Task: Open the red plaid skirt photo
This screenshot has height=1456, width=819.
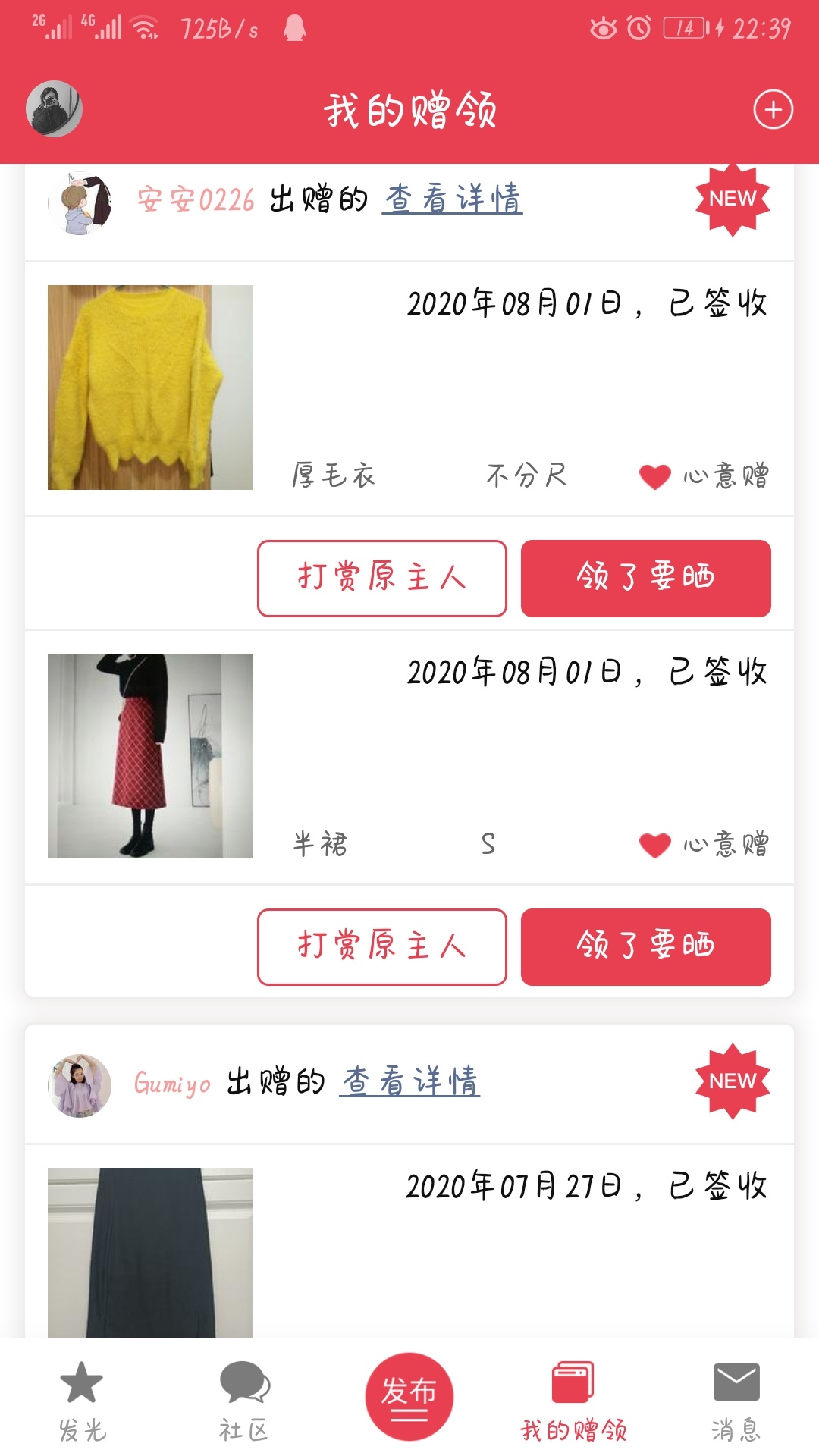Action: (x=150, y=755)
